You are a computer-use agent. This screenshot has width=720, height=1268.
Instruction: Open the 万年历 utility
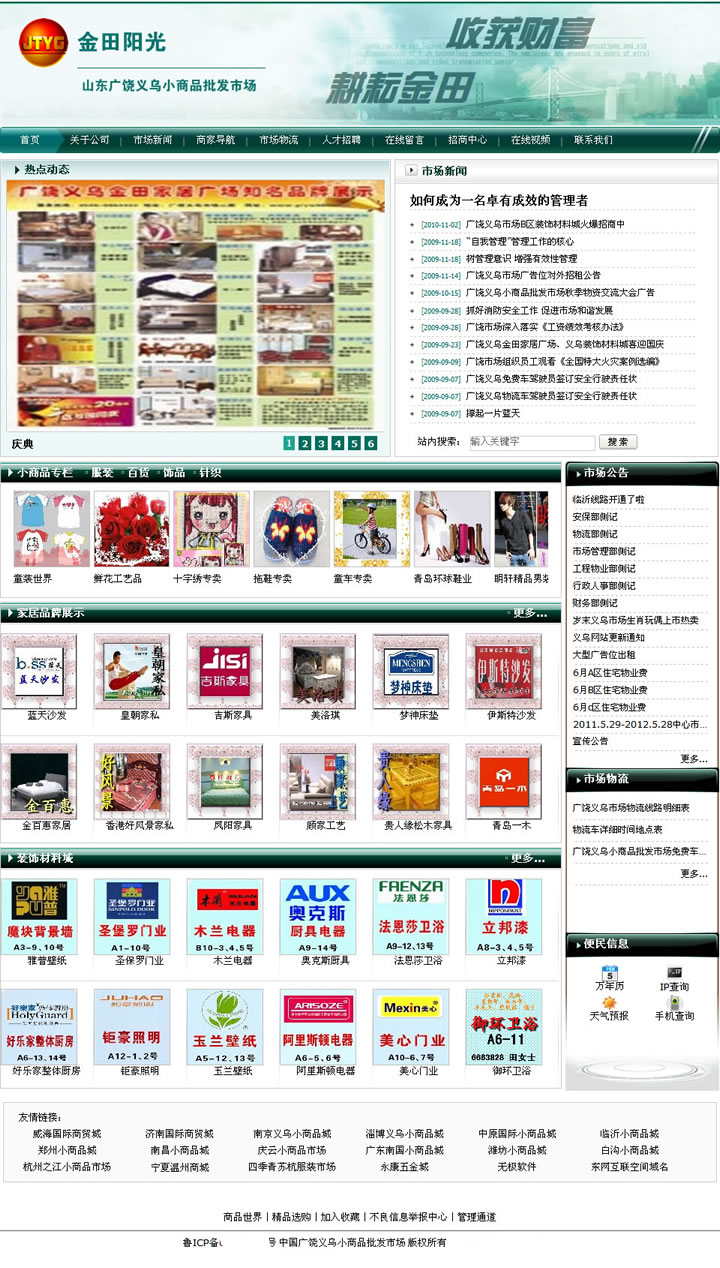[609, 976]
